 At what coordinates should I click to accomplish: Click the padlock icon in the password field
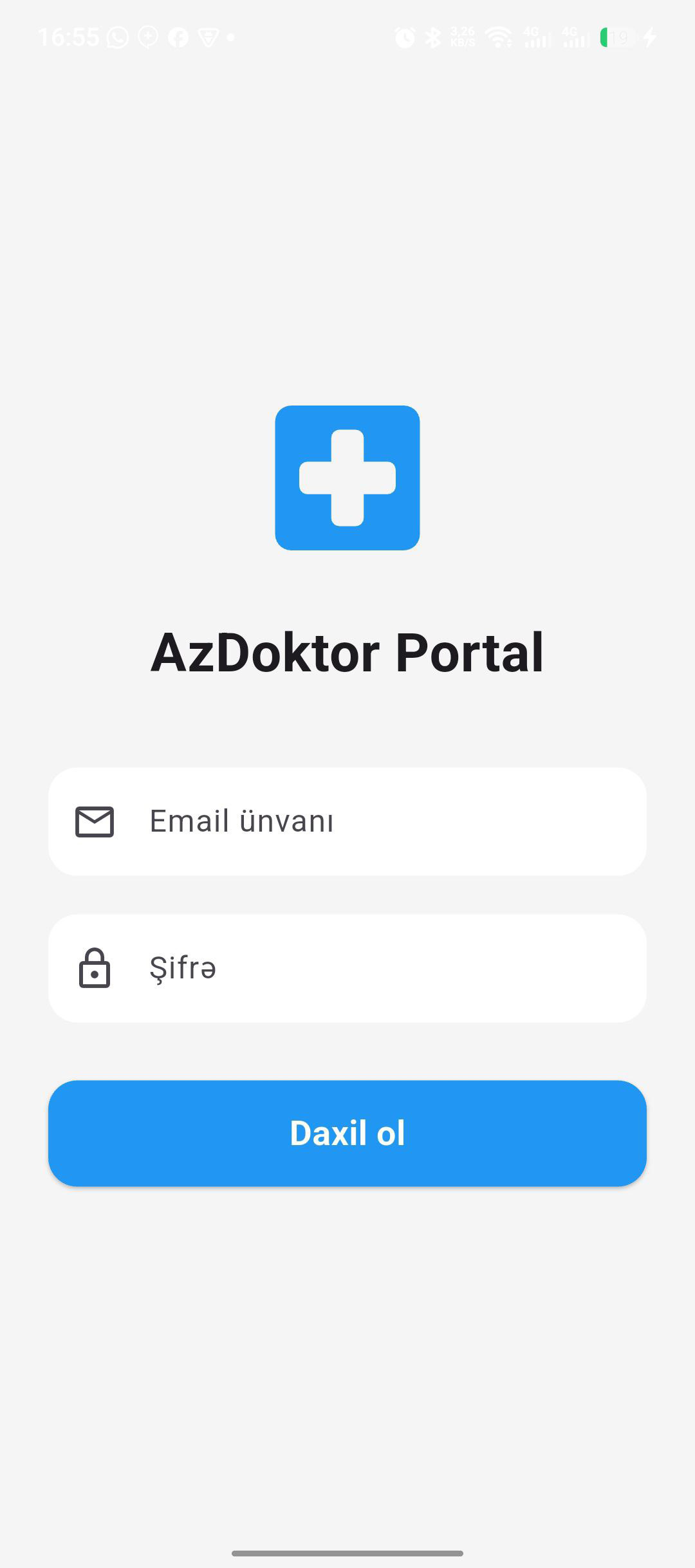point(94,967)
